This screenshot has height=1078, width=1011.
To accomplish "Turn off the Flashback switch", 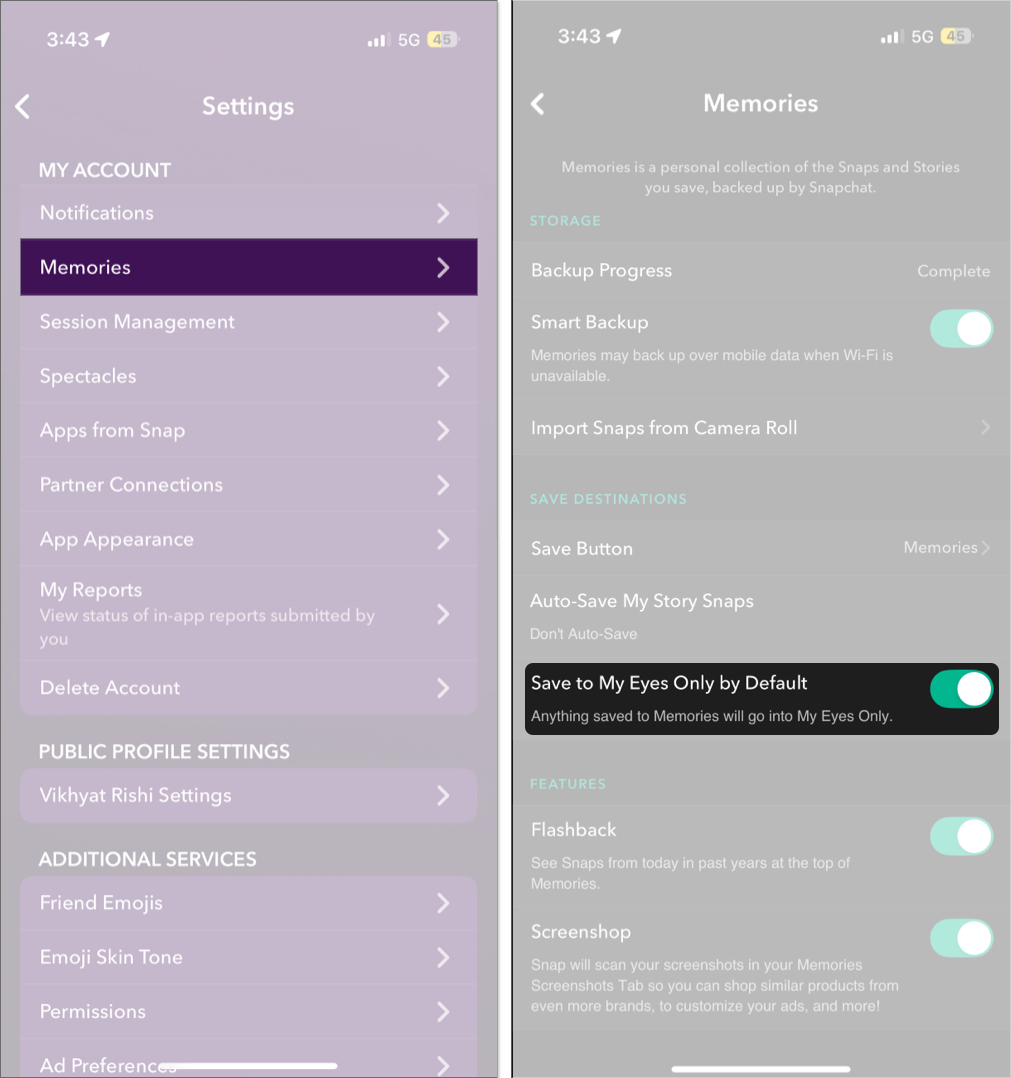I will coord(960,836).
